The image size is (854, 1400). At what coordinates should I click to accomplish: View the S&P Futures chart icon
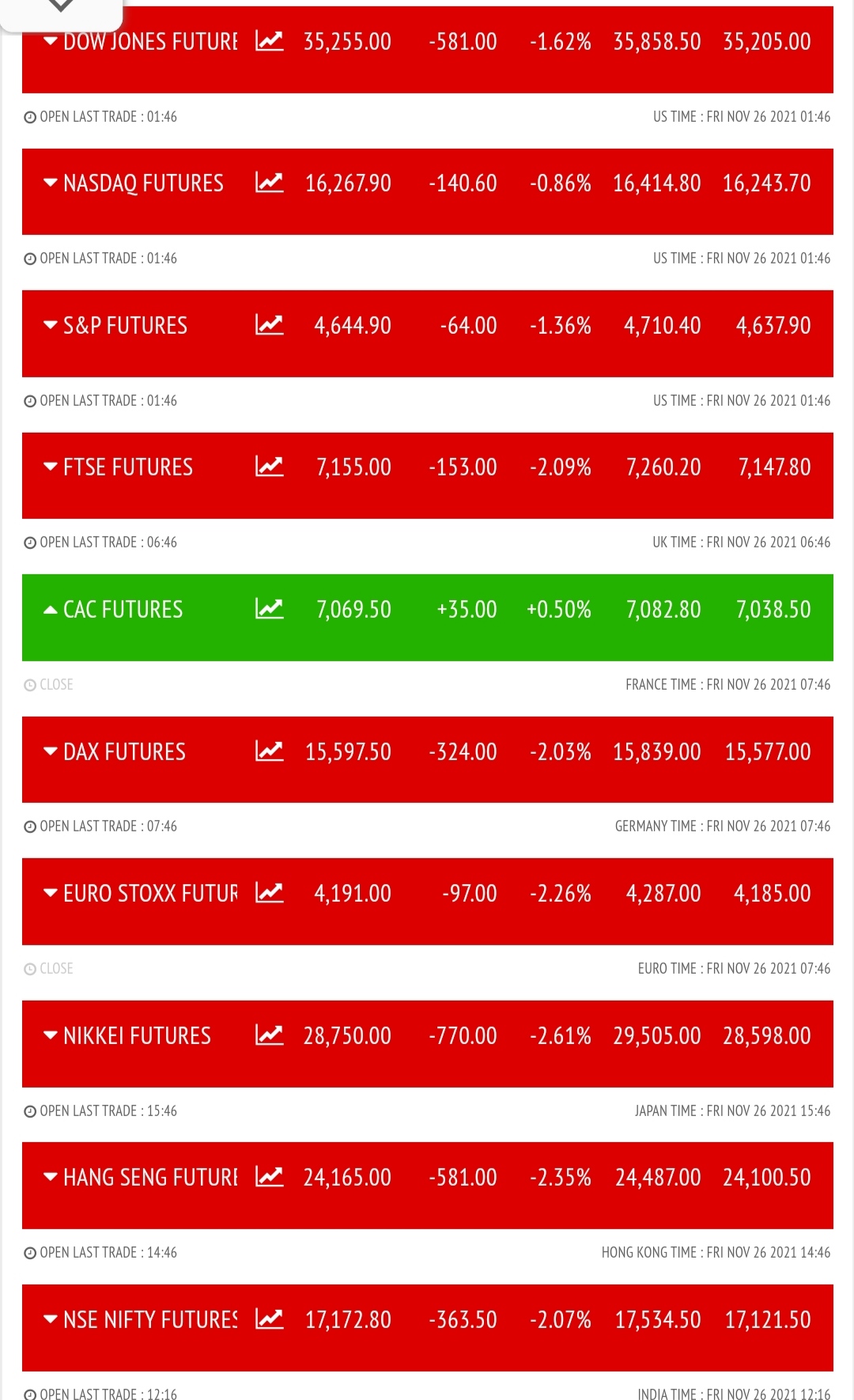(269, 325)
